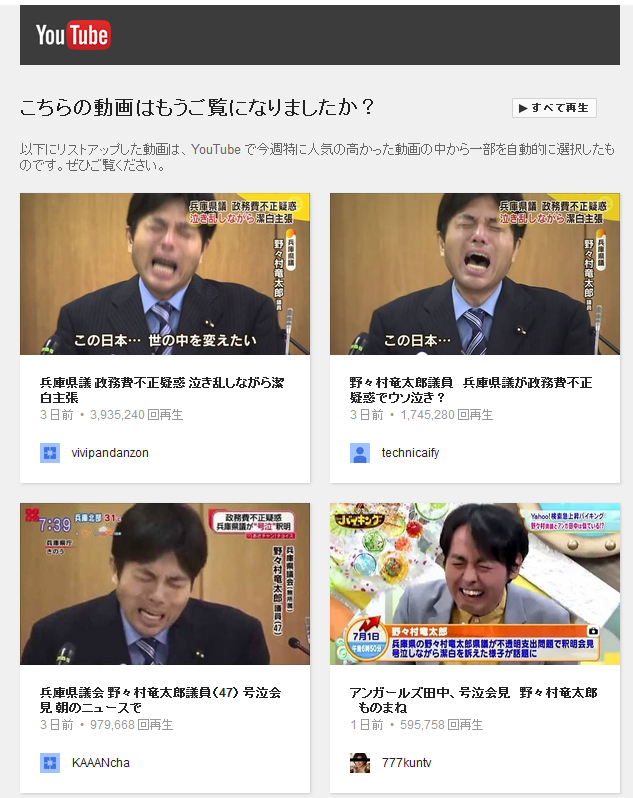Visit the vivipandanzon channel
The image size is (633, 798).
110,453
